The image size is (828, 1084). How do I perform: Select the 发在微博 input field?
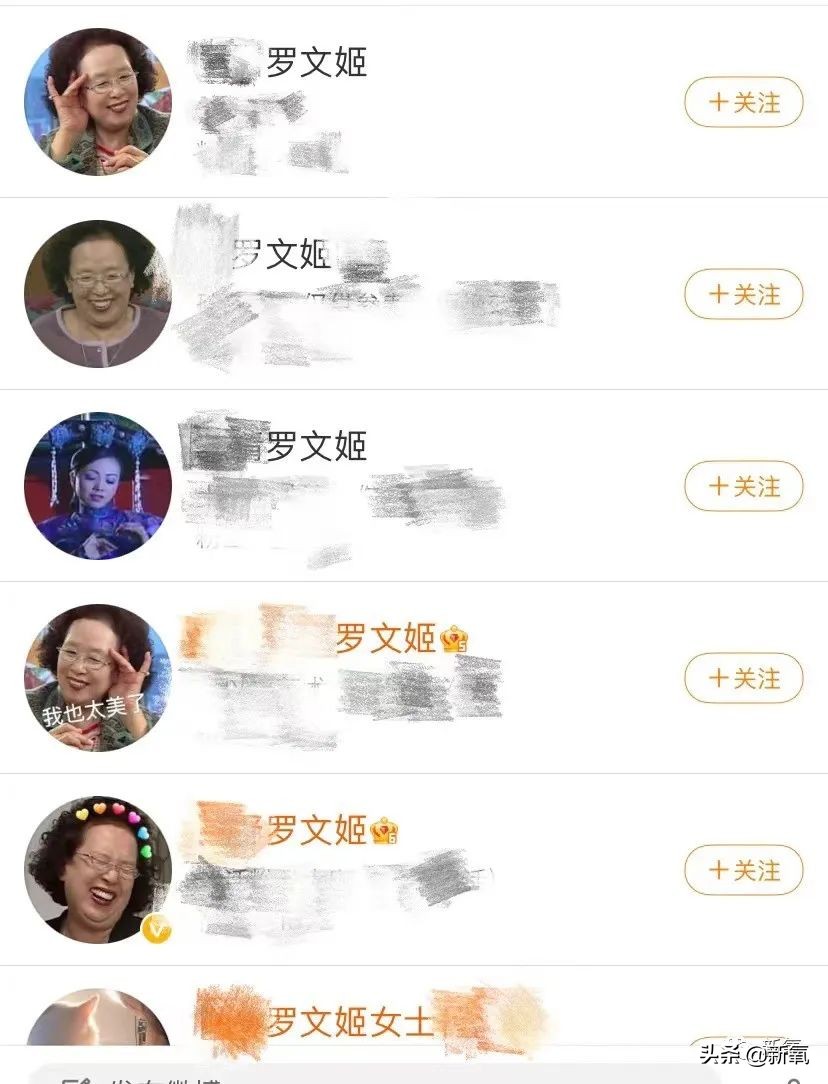(x=300, y=1077)
